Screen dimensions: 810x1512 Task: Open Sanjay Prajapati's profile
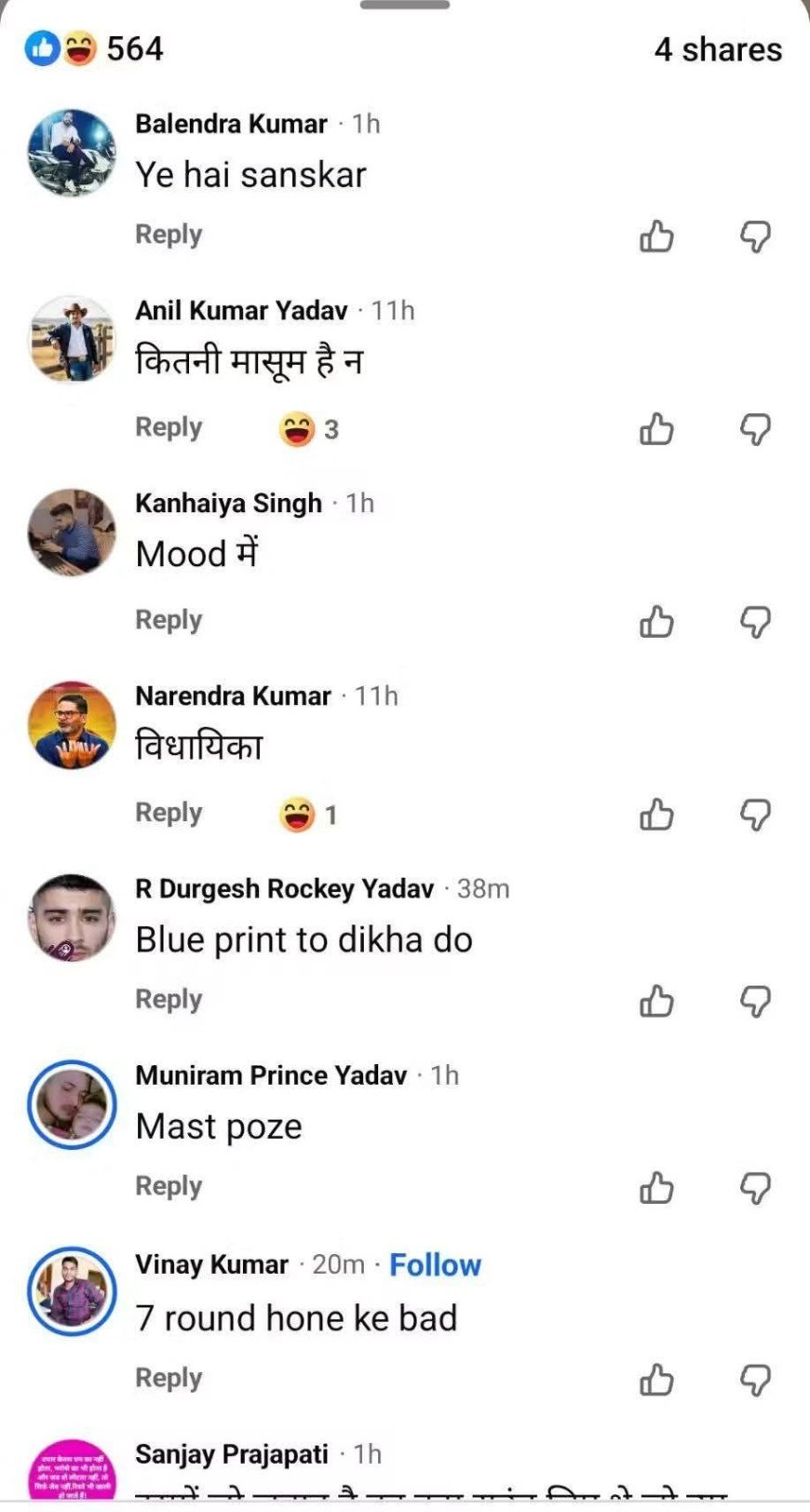(232, 1454)
